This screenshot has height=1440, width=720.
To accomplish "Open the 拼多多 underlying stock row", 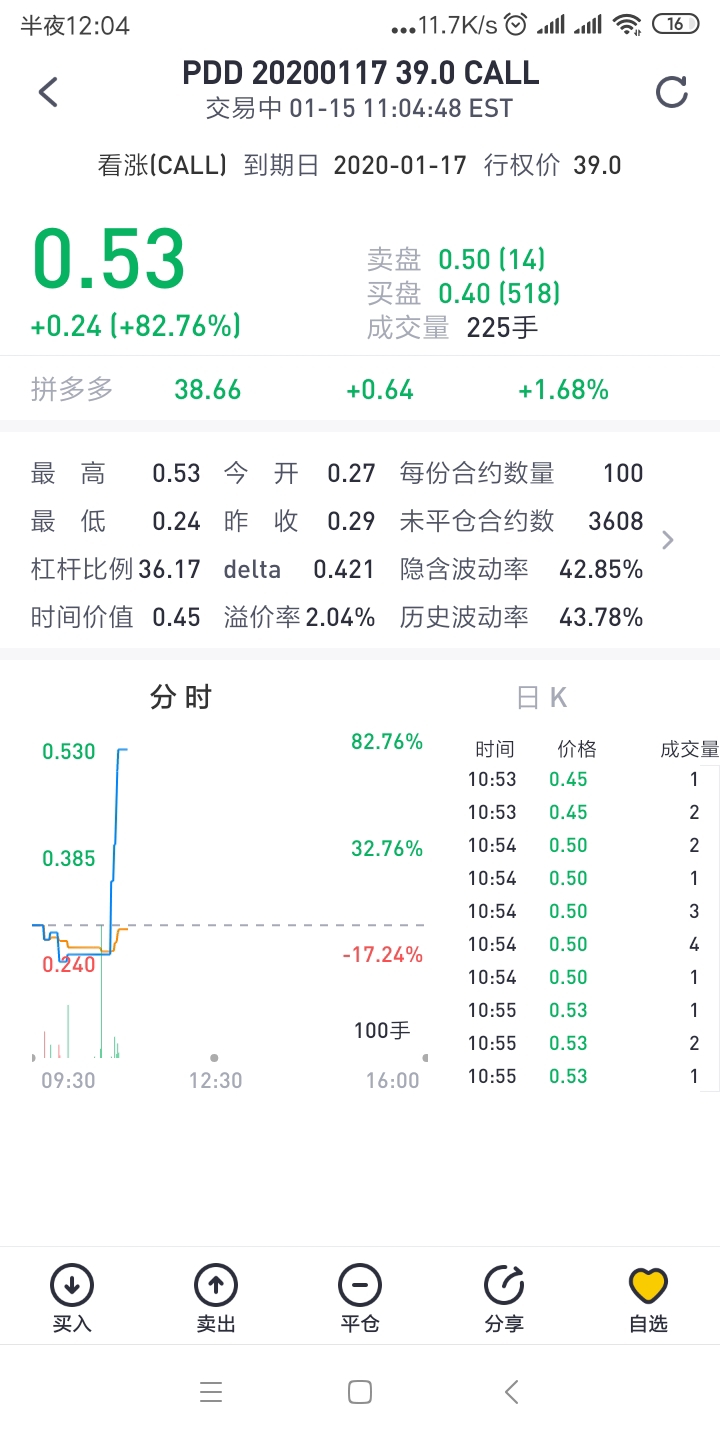I will [x=360, y=389].
